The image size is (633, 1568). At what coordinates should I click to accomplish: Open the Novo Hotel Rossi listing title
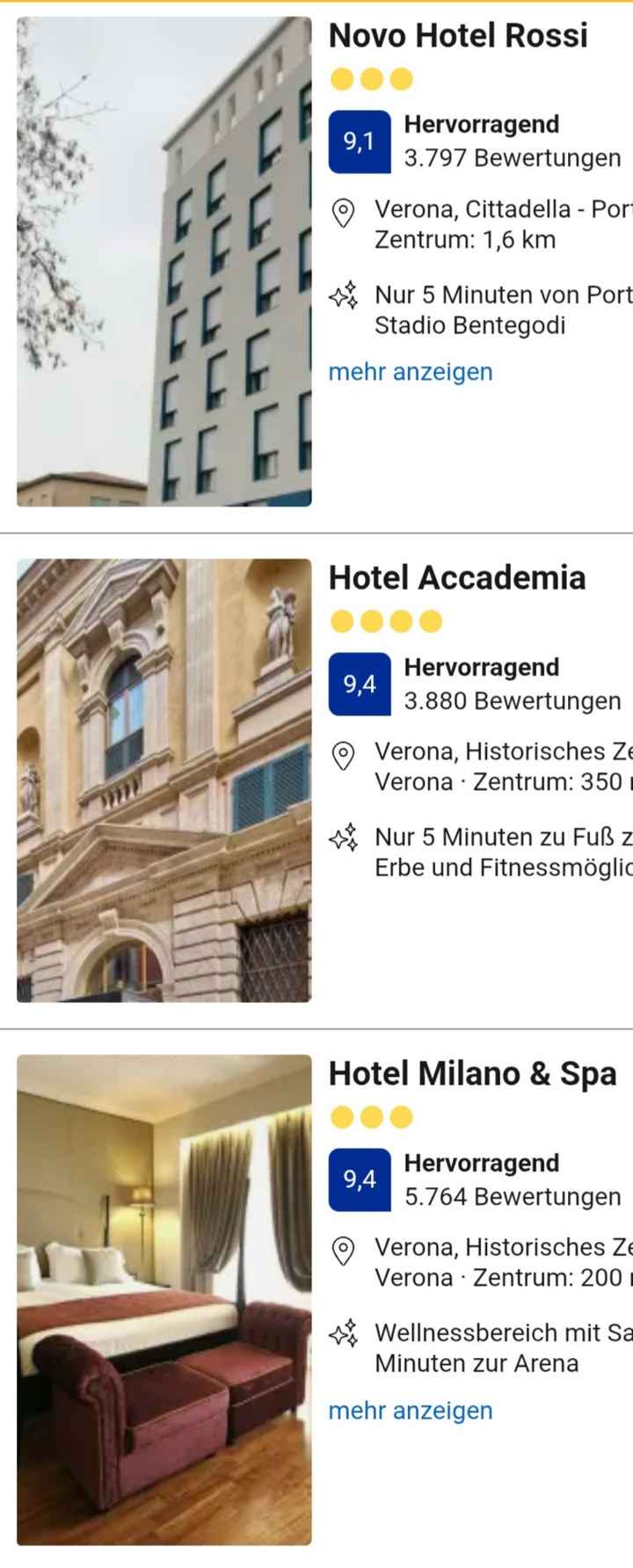(x=457, y=35)
